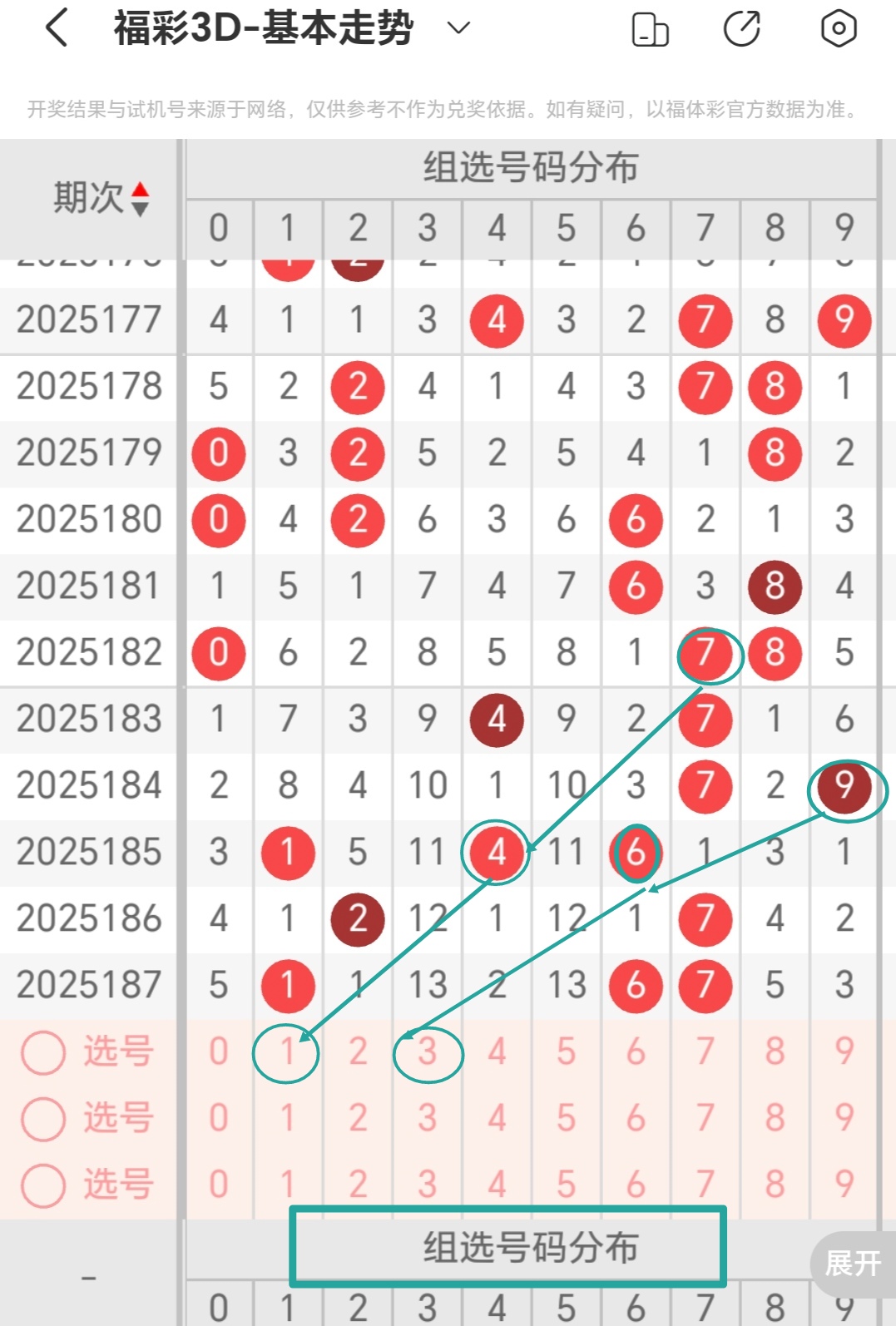The image size is (896, 1326).
Task: Click the circled number 3 in the first 选号 row
Action: (428, 1053)
